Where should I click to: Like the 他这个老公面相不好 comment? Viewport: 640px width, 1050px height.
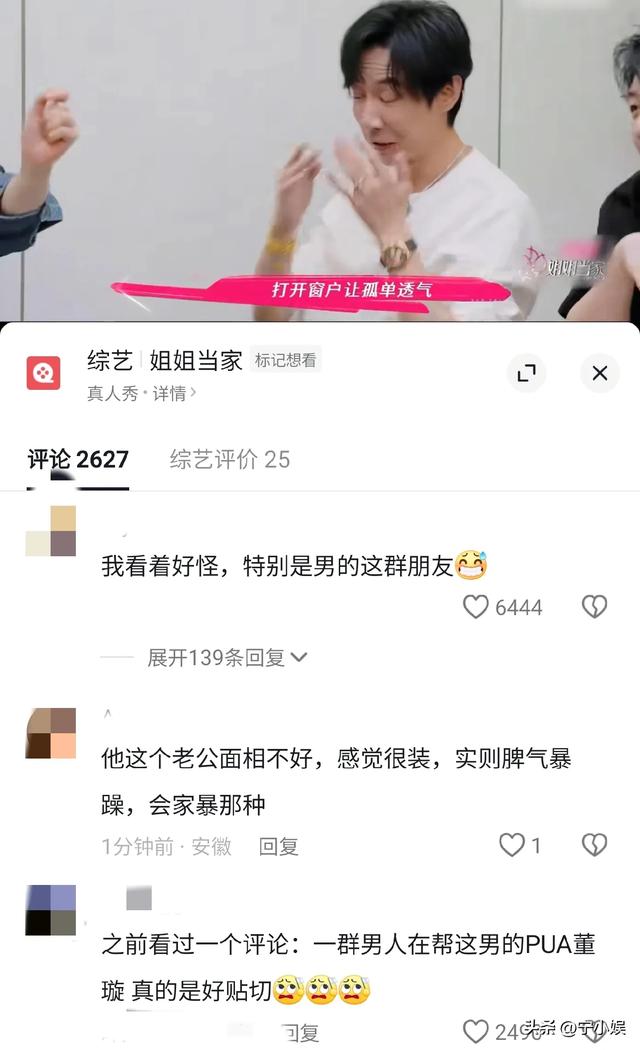(512, 846)
